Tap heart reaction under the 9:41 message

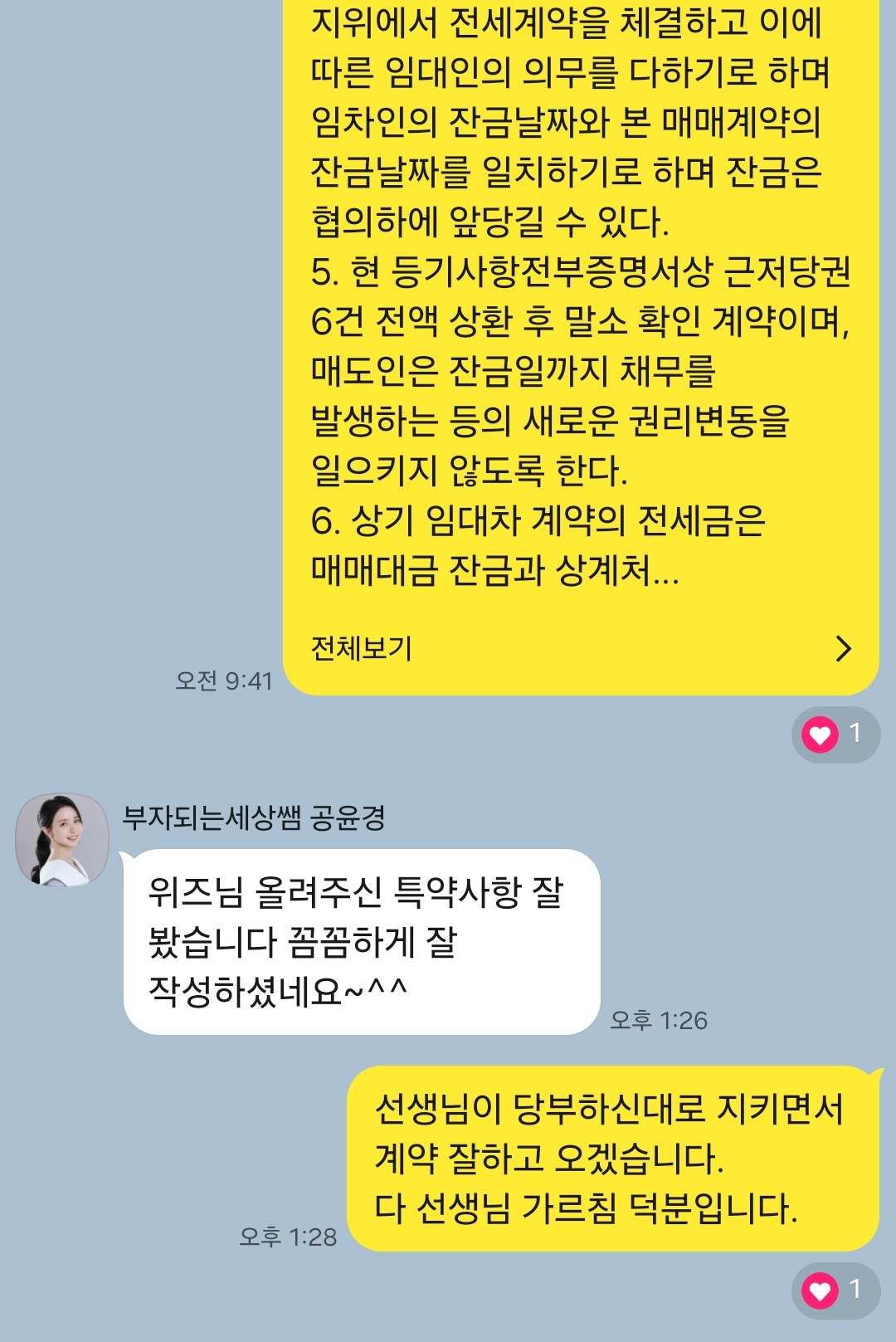tap(835, 734)
